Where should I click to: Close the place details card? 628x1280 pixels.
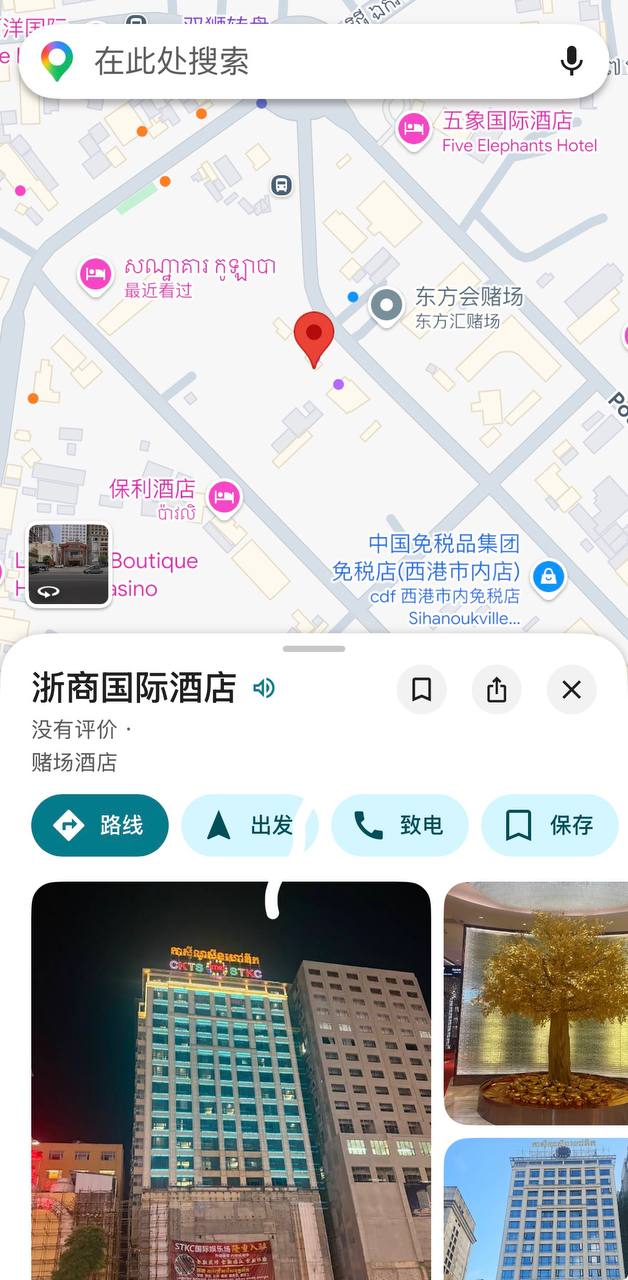(572, 689)
